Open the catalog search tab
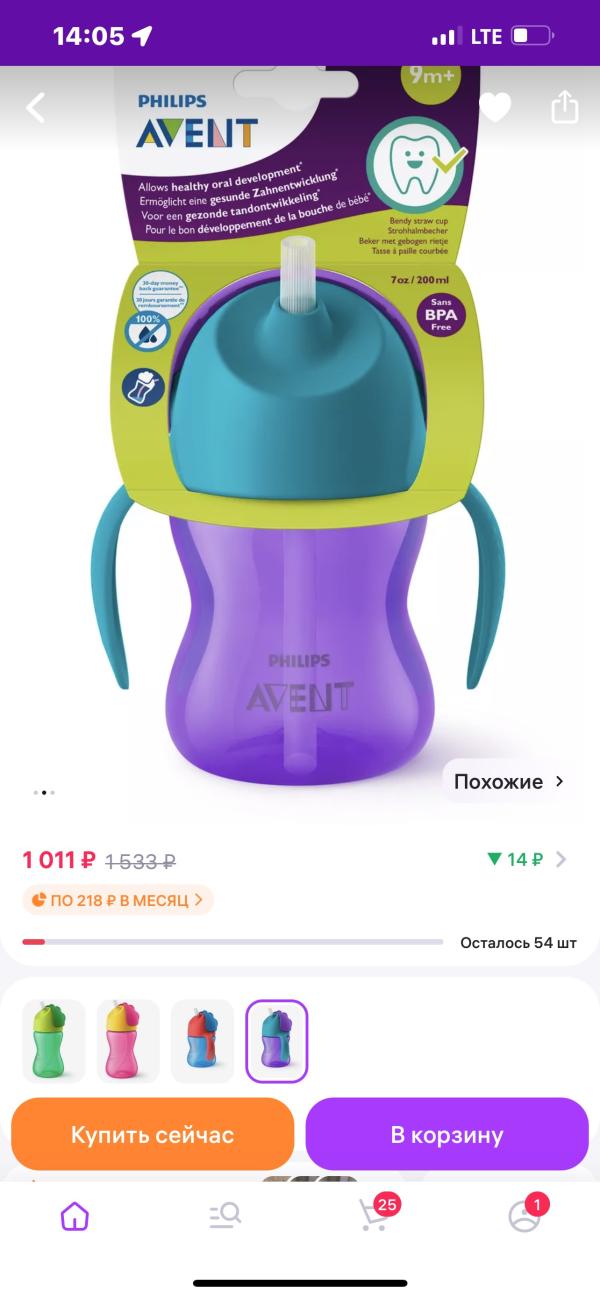600x1297 pixels. pos(225,1216)
